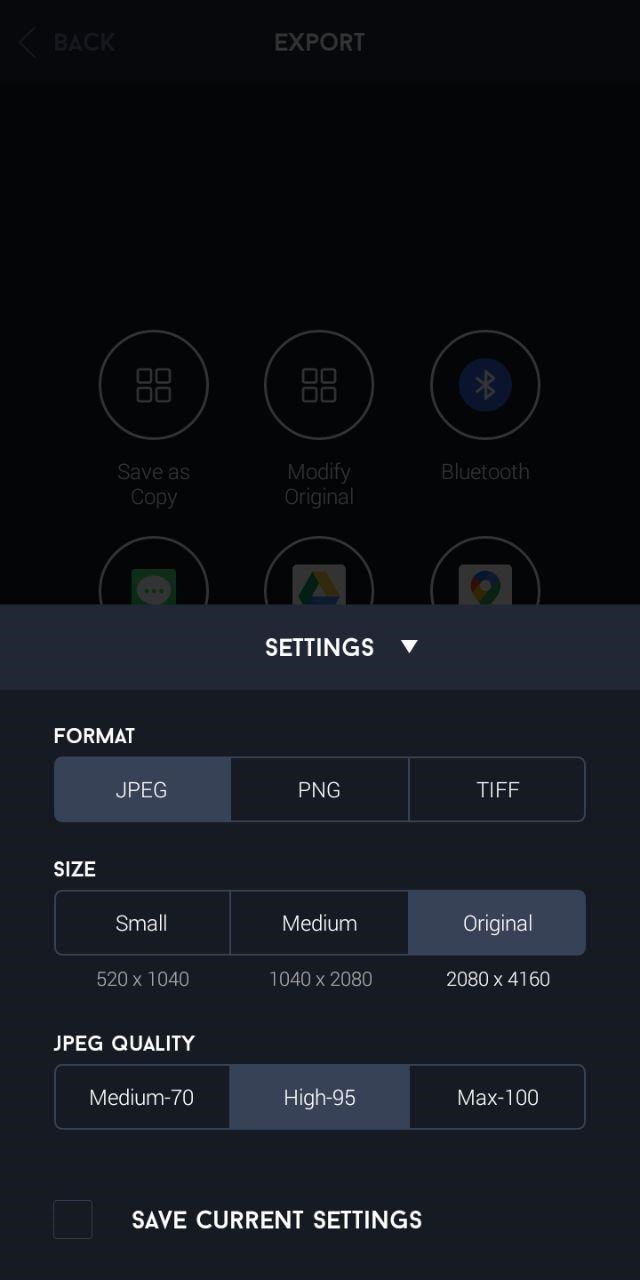Share via Bluetooth
The image size is (640, 1280).
(x=485, y=385)
